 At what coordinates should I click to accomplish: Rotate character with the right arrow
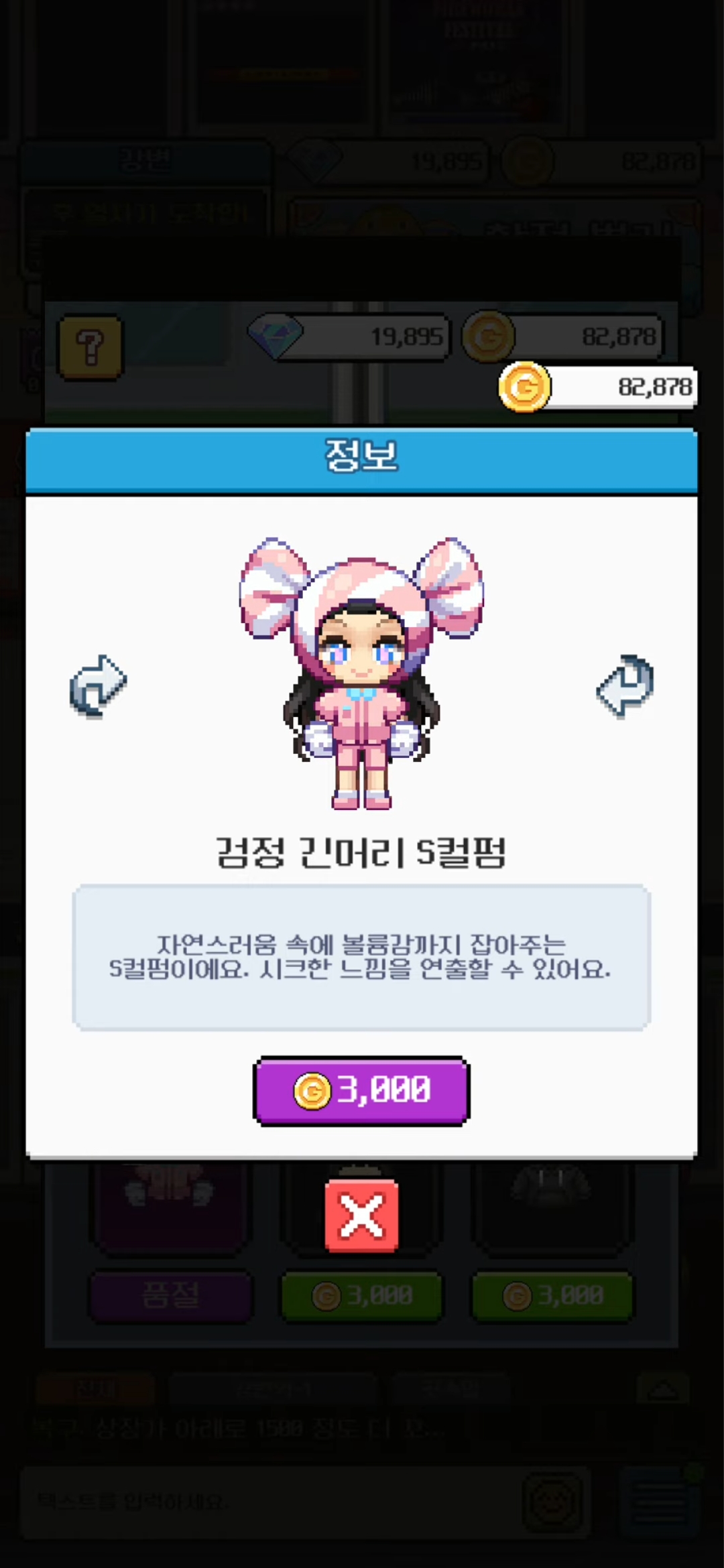625,686
